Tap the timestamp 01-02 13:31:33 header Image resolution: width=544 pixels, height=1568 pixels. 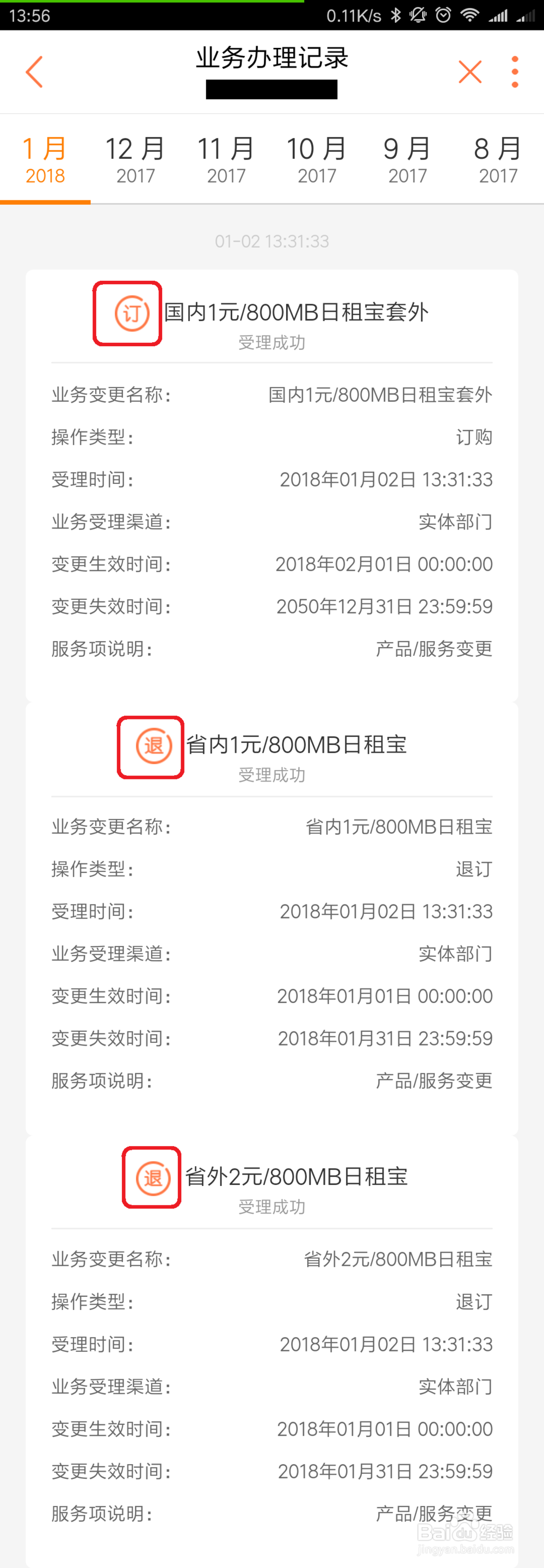point(272,241)
